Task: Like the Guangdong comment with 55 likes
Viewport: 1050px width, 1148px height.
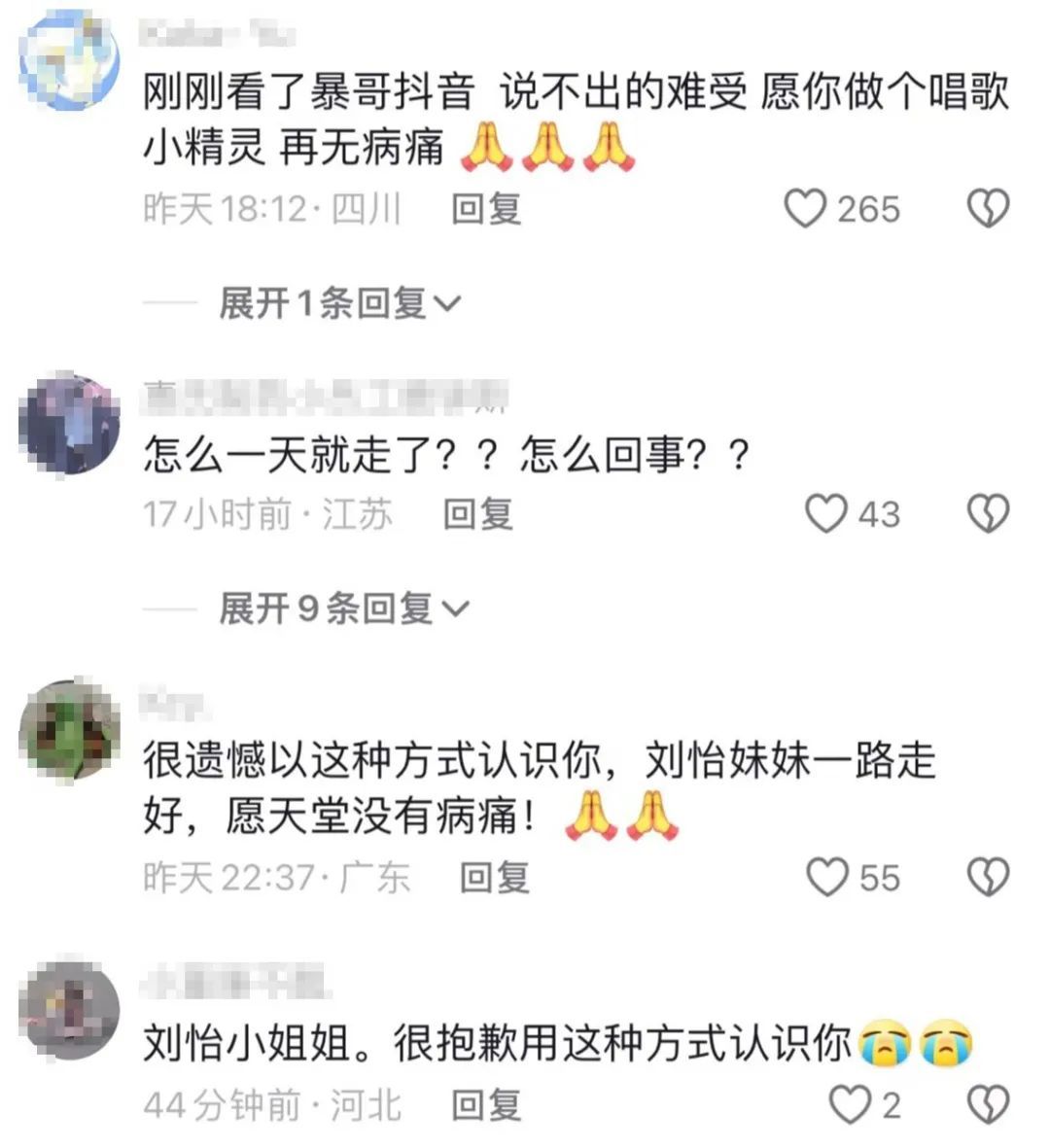Action: click(x=827, y=878)
